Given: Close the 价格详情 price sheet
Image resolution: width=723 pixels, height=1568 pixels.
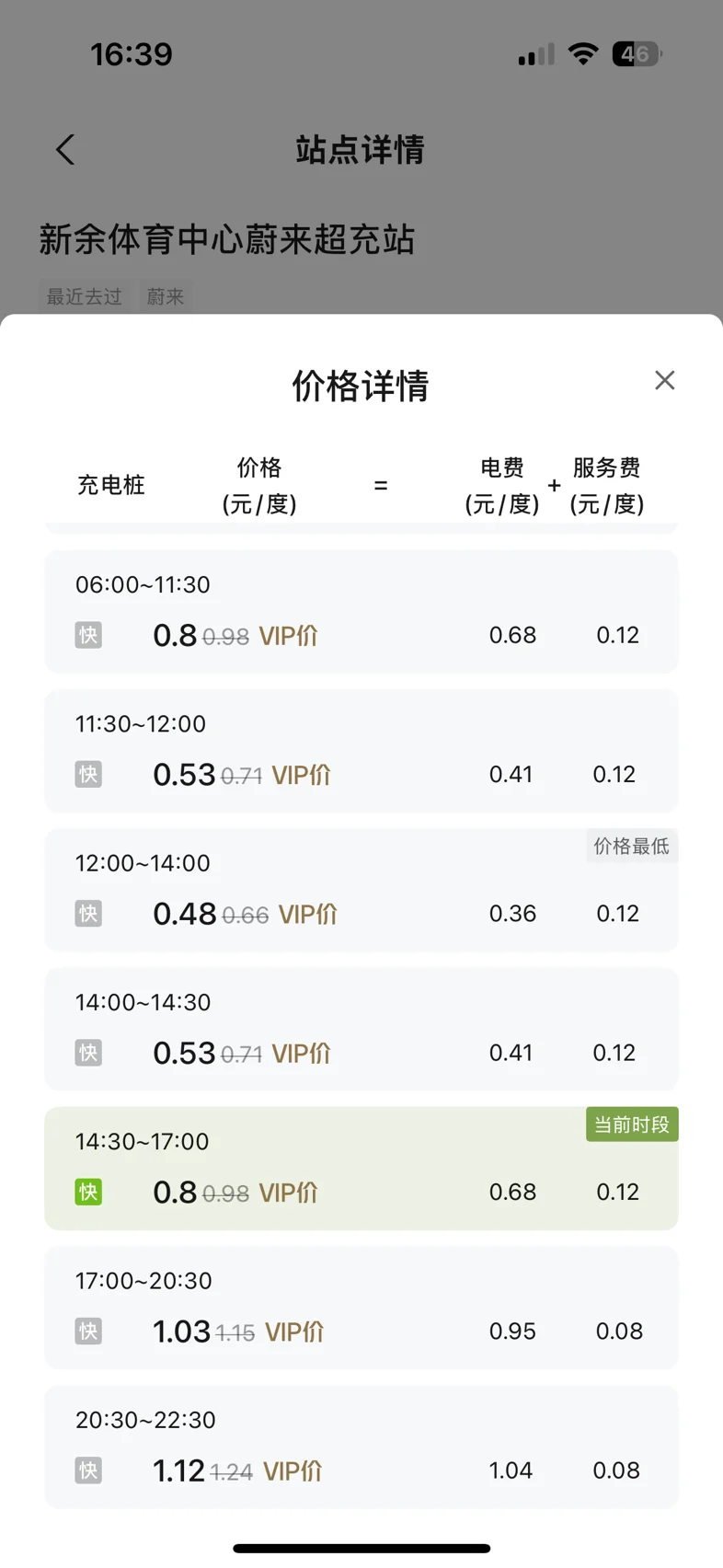Looking at the screenshot, I should pos(665,380).
